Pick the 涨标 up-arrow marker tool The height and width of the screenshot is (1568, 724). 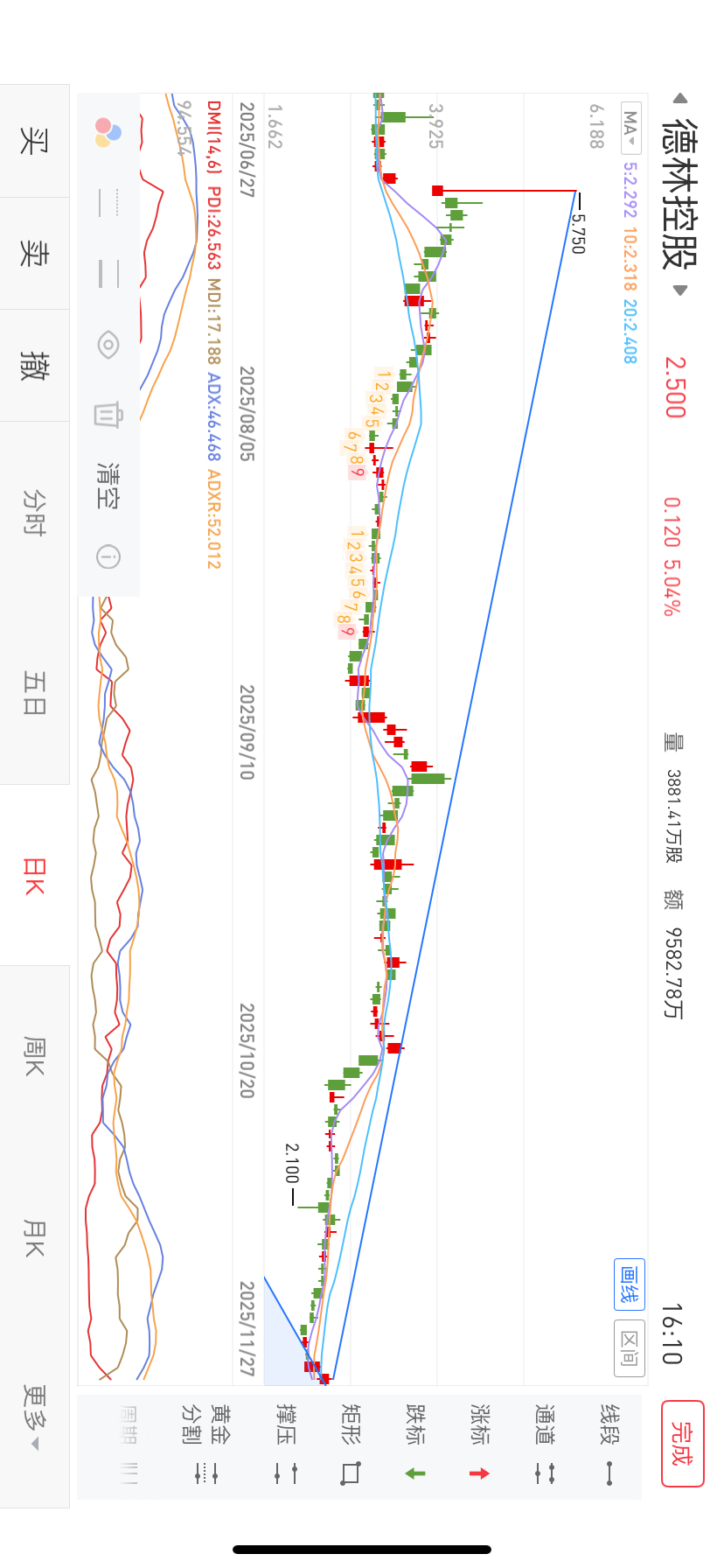pyautogui.click(x=480, y=1444)
